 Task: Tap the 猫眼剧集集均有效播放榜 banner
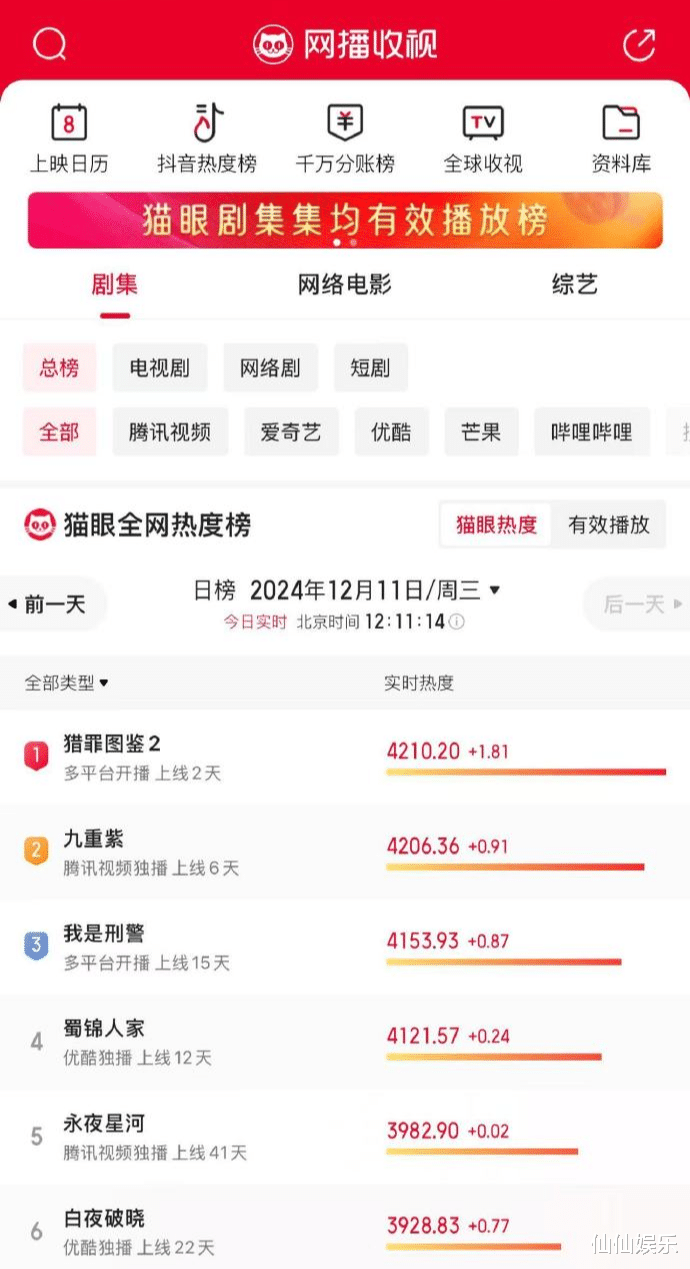[345, 220]
